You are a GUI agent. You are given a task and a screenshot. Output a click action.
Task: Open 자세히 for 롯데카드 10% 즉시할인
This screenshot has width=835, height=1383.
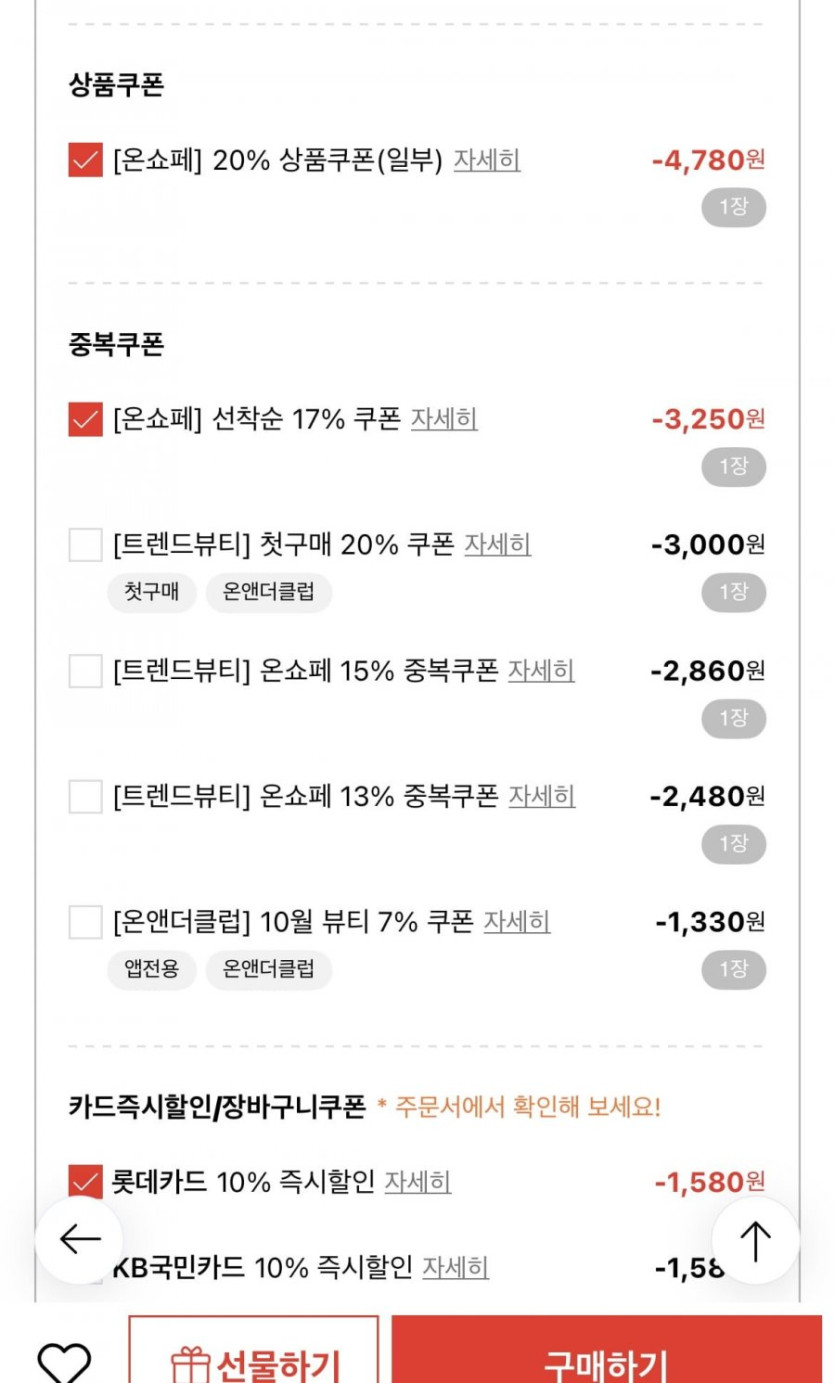[x=417, y=1183]
